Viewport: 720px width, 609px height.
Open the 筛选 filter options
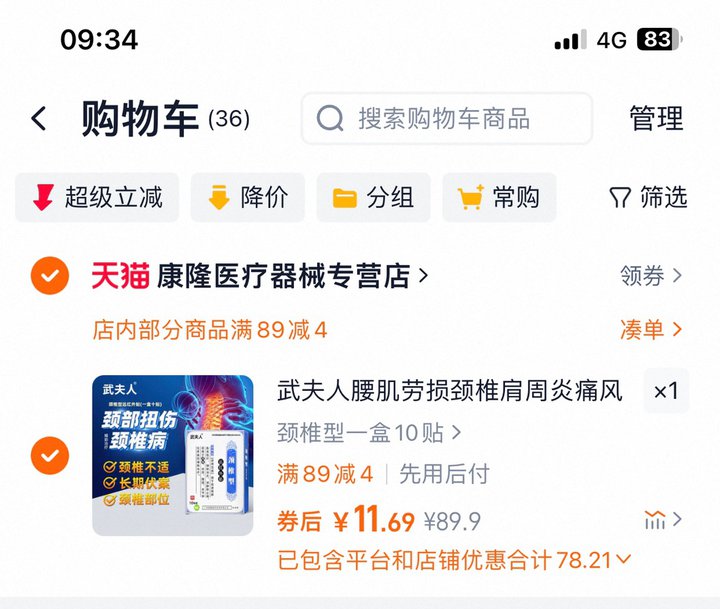[648, 197]
